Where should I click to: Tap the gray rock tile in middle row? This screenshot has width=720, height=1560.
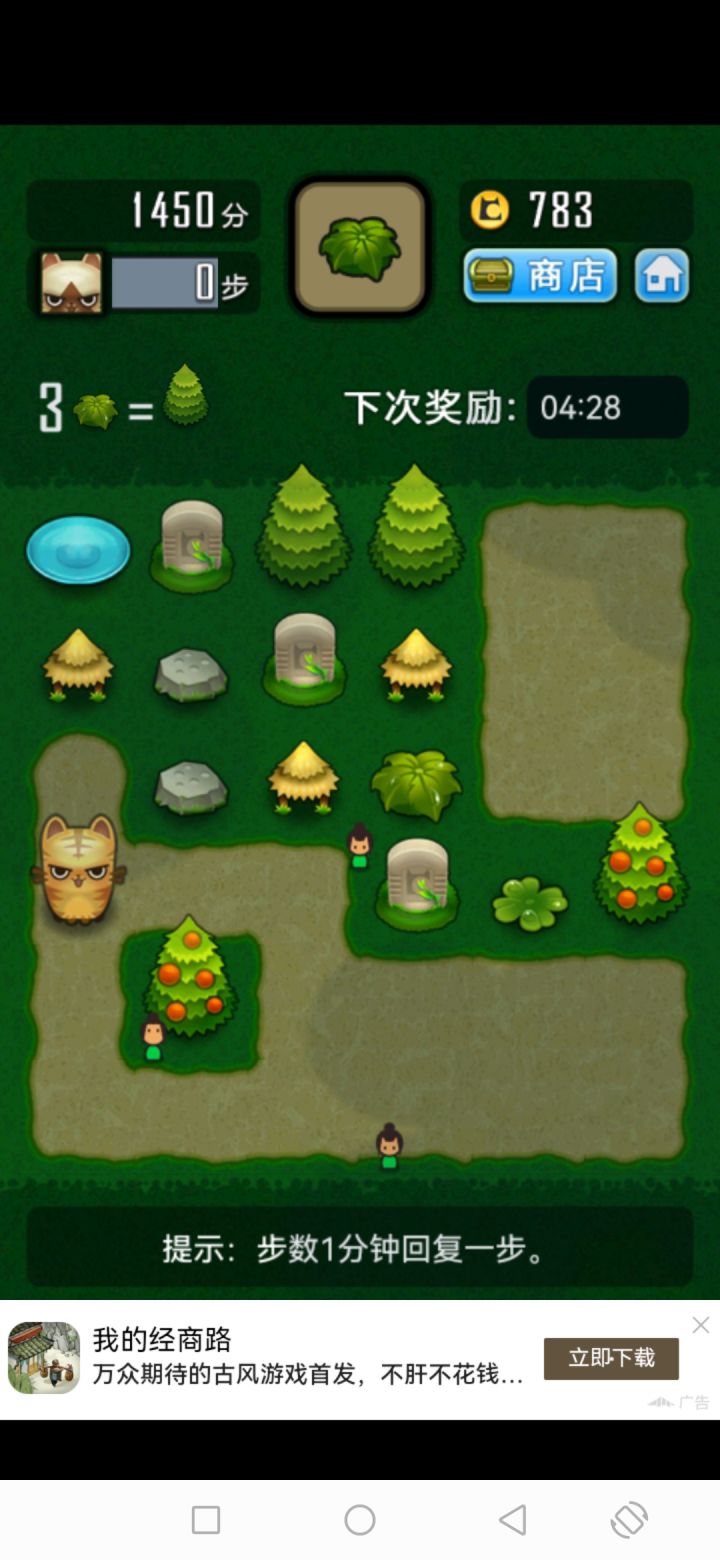pyautogui.click(x=192, y=675)
